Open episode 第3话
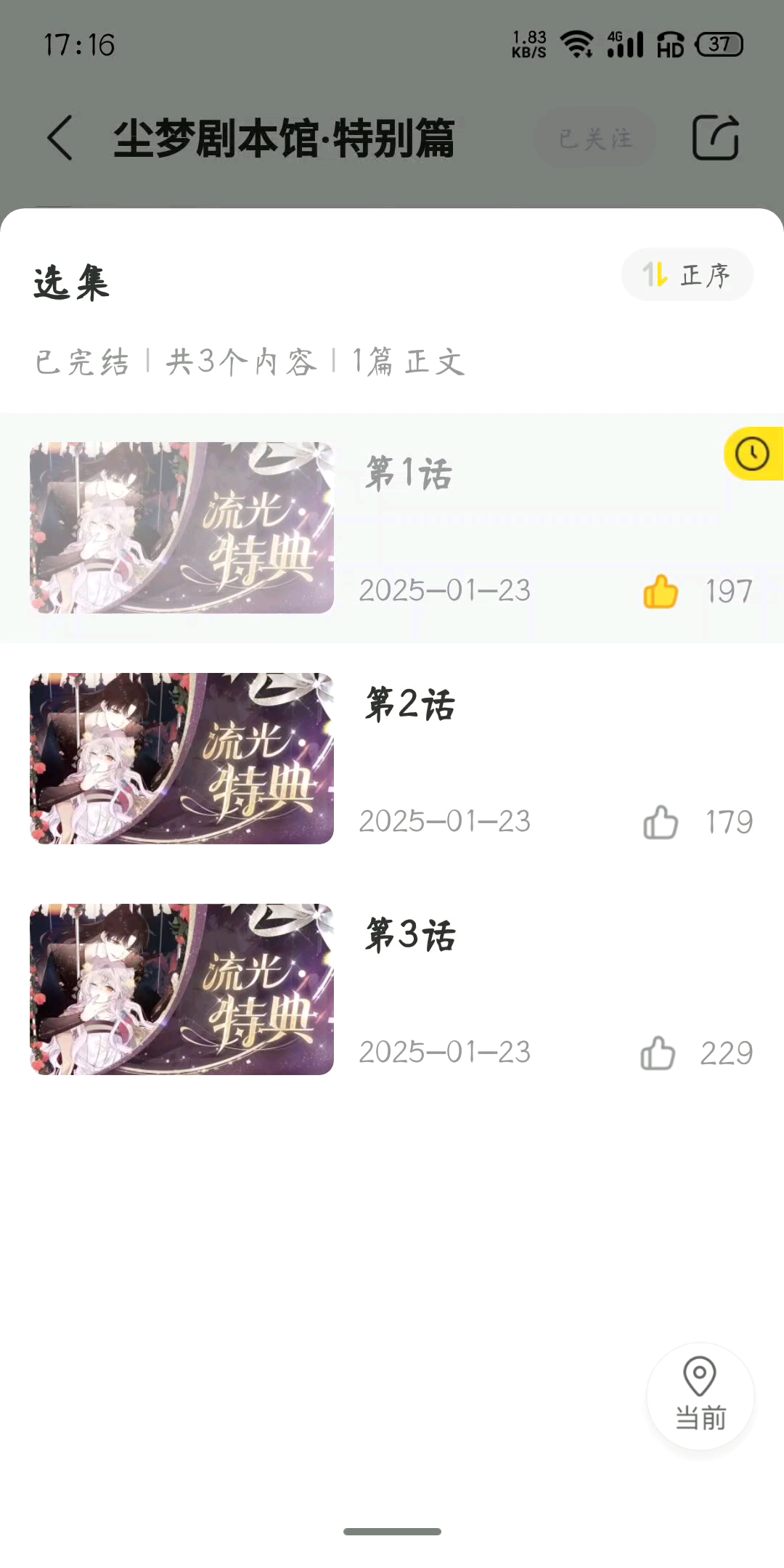The width and height of the screenshot is (784, 1568). (410, 936)
